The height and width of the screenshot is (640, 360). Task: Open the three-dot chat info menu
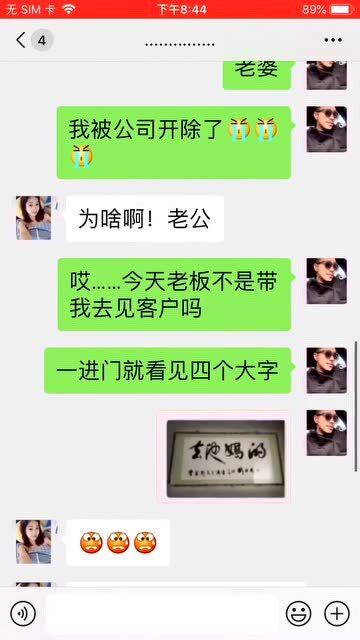pyautogui.click(x=333, y=40)
